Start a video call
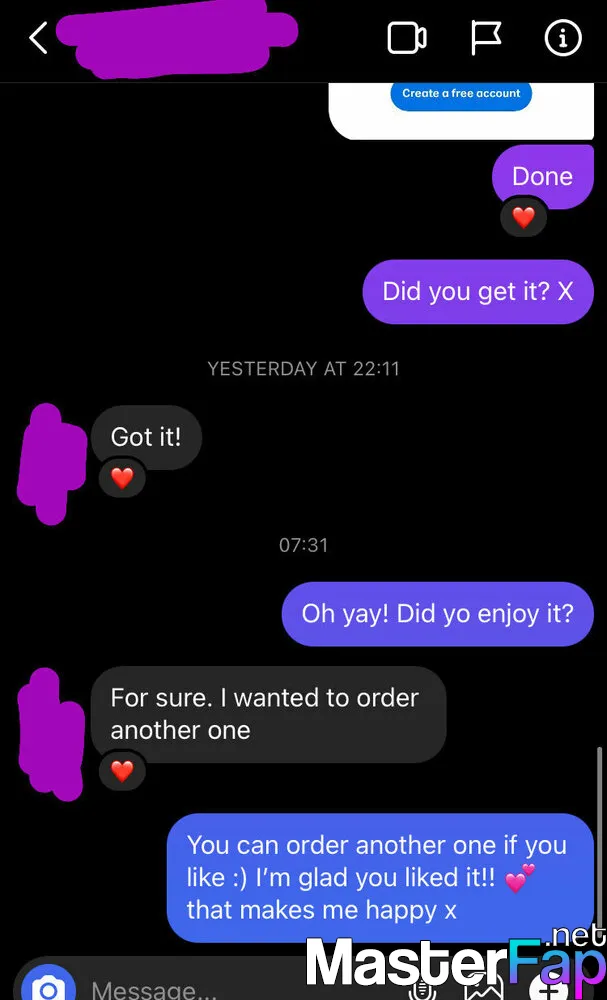This screenshot has width=607, height=1000. 407,39
